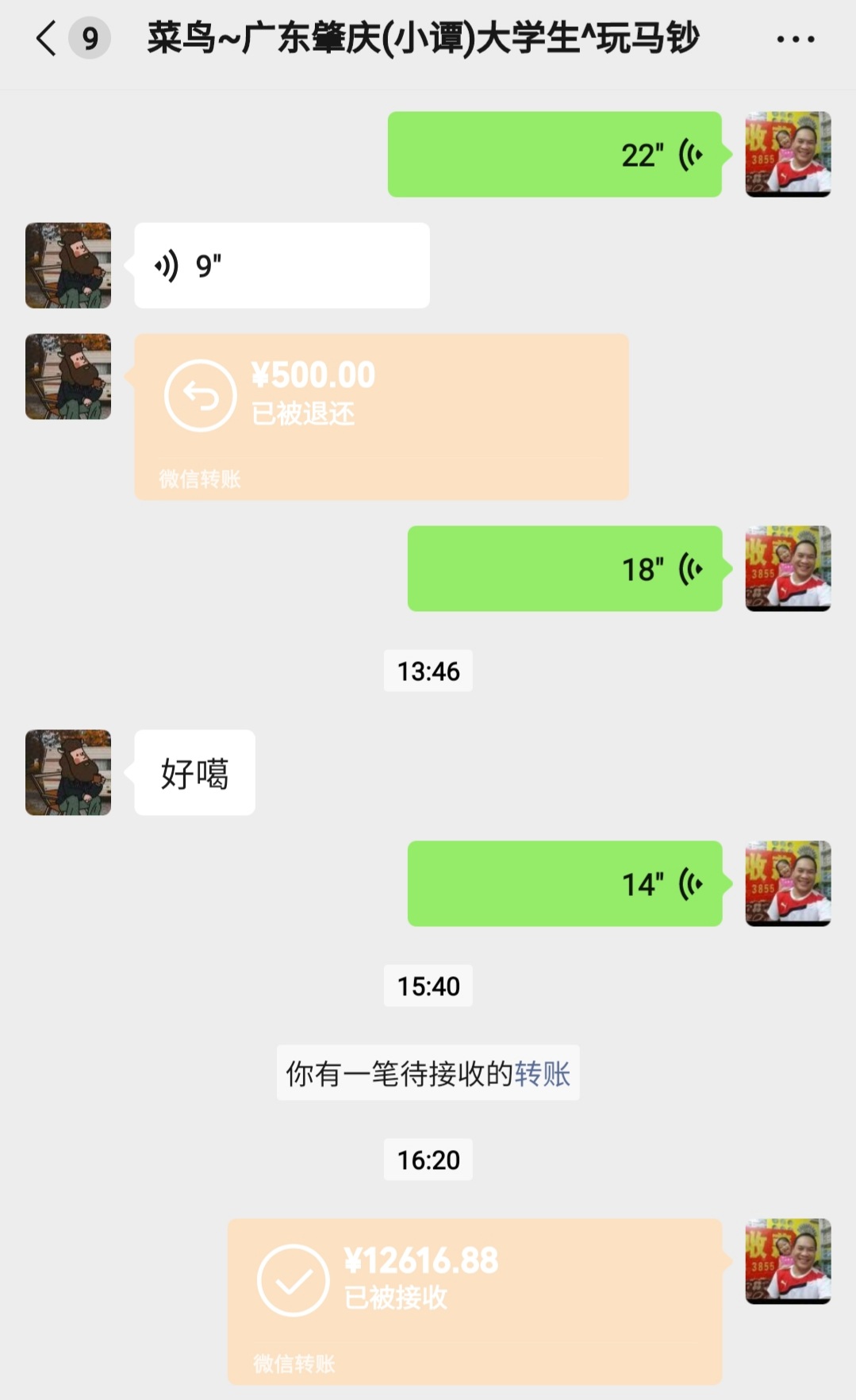Open the received ¥12616.88 transfer card
The height and width of the screenshot is (1400, 856).
474,1302
